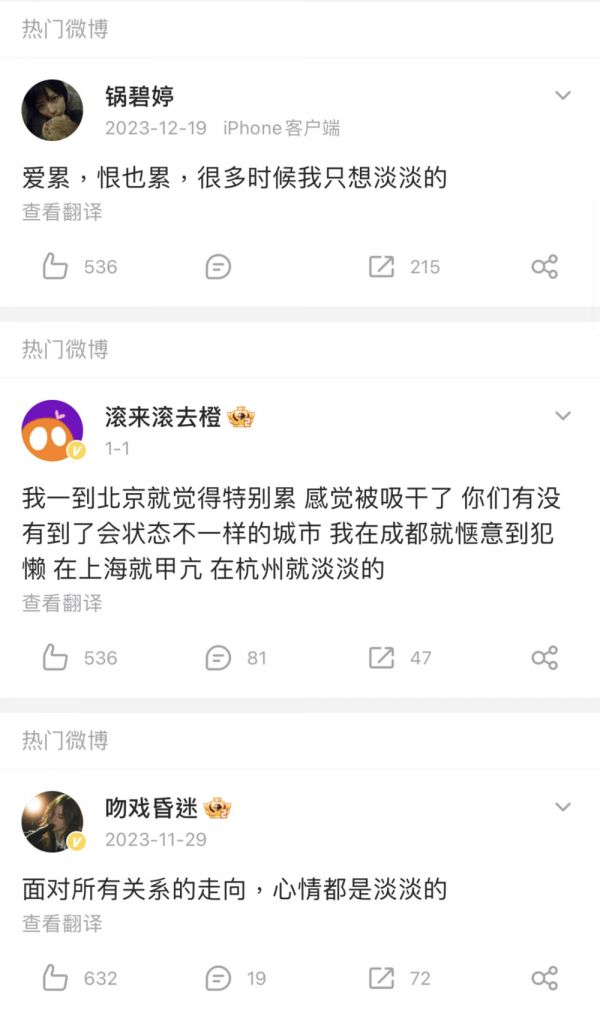Share 吻戏昏迷's post
Image resolution: width=600 pixels, height=1013 pixels.
point(544,978)
